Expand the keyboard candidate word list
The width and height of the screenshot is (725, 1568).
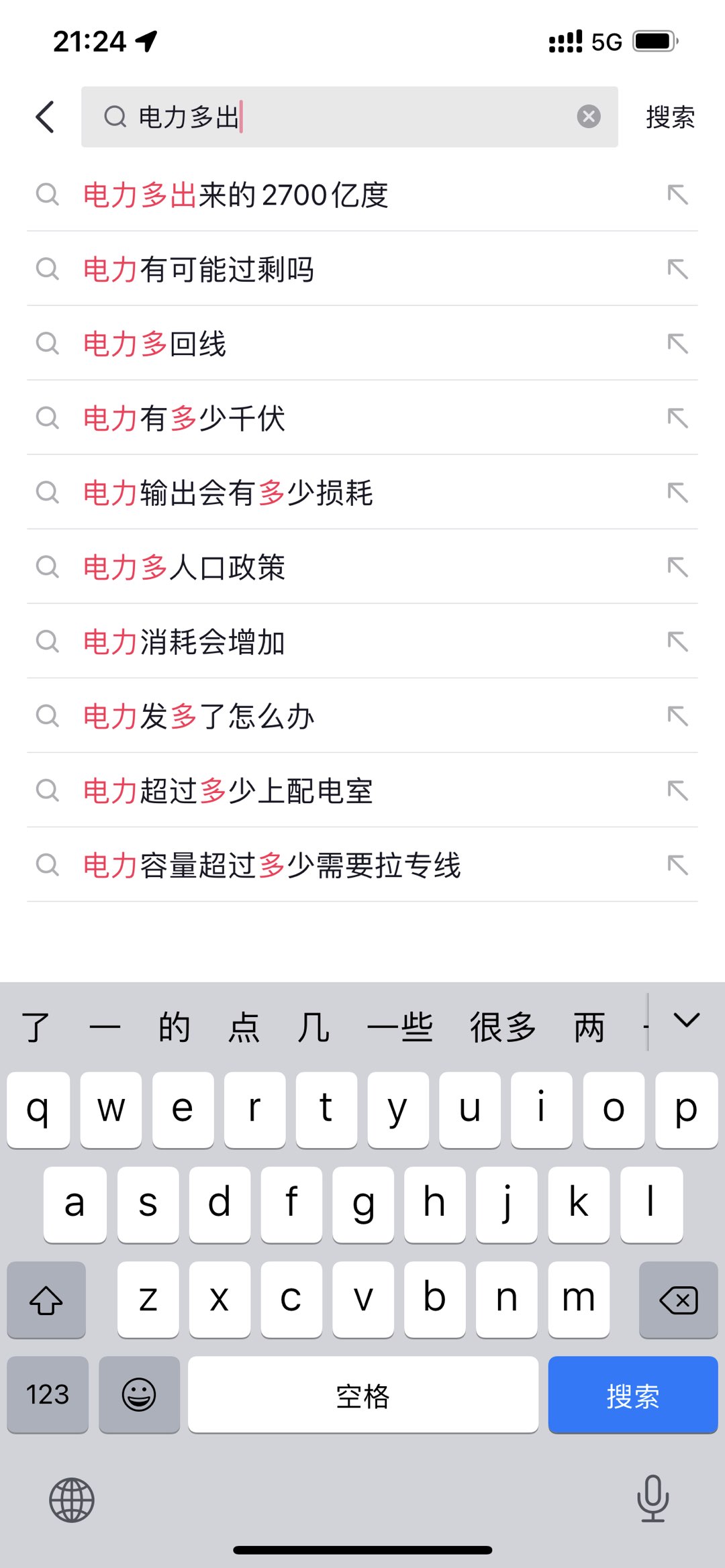pos(687,1021)
